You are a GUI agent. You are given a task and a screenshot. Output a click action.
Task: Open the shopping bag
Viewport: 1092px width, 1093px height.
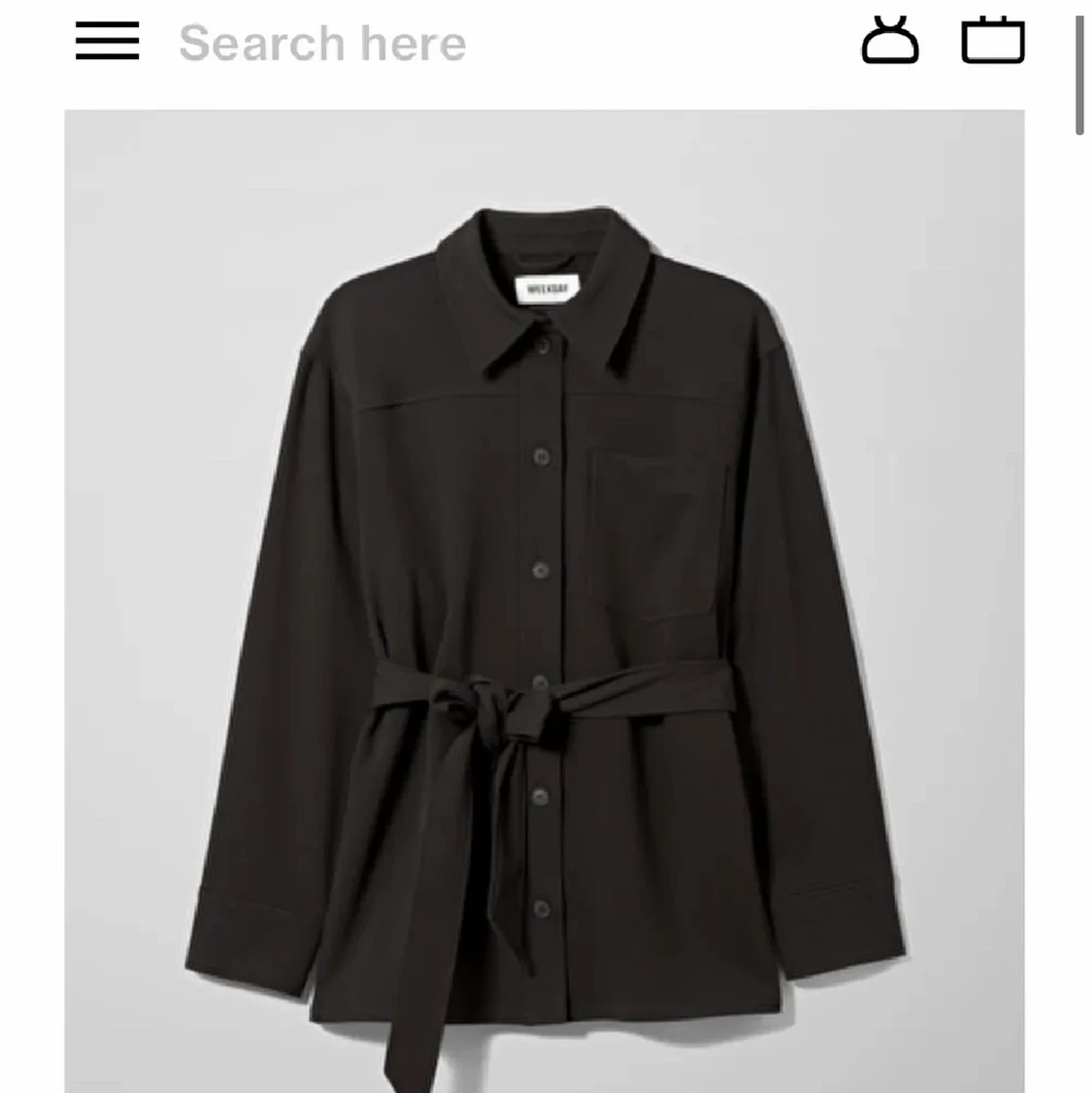[x=992, y=41]
